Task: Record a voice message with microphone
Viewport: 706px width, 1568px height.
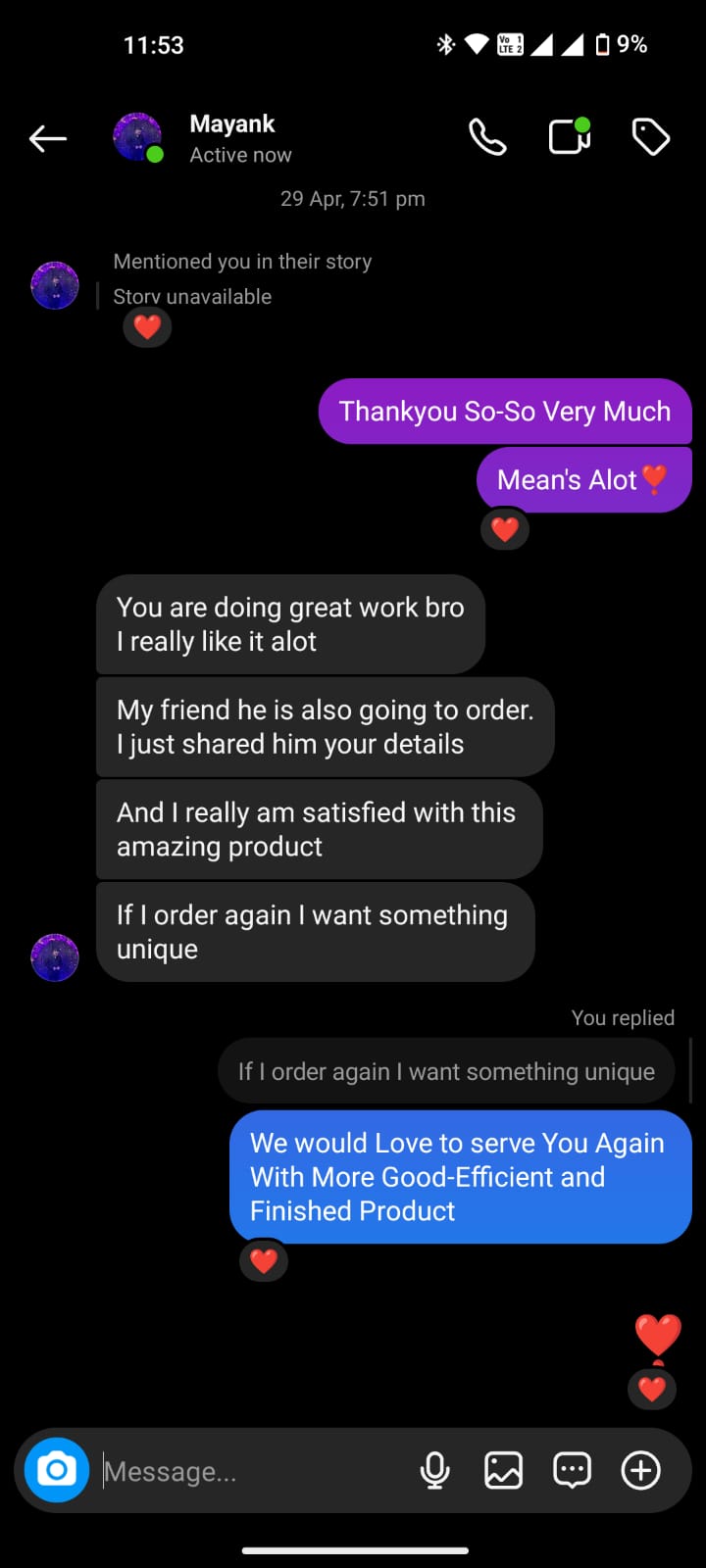Action: click(x=435, y=1471)
